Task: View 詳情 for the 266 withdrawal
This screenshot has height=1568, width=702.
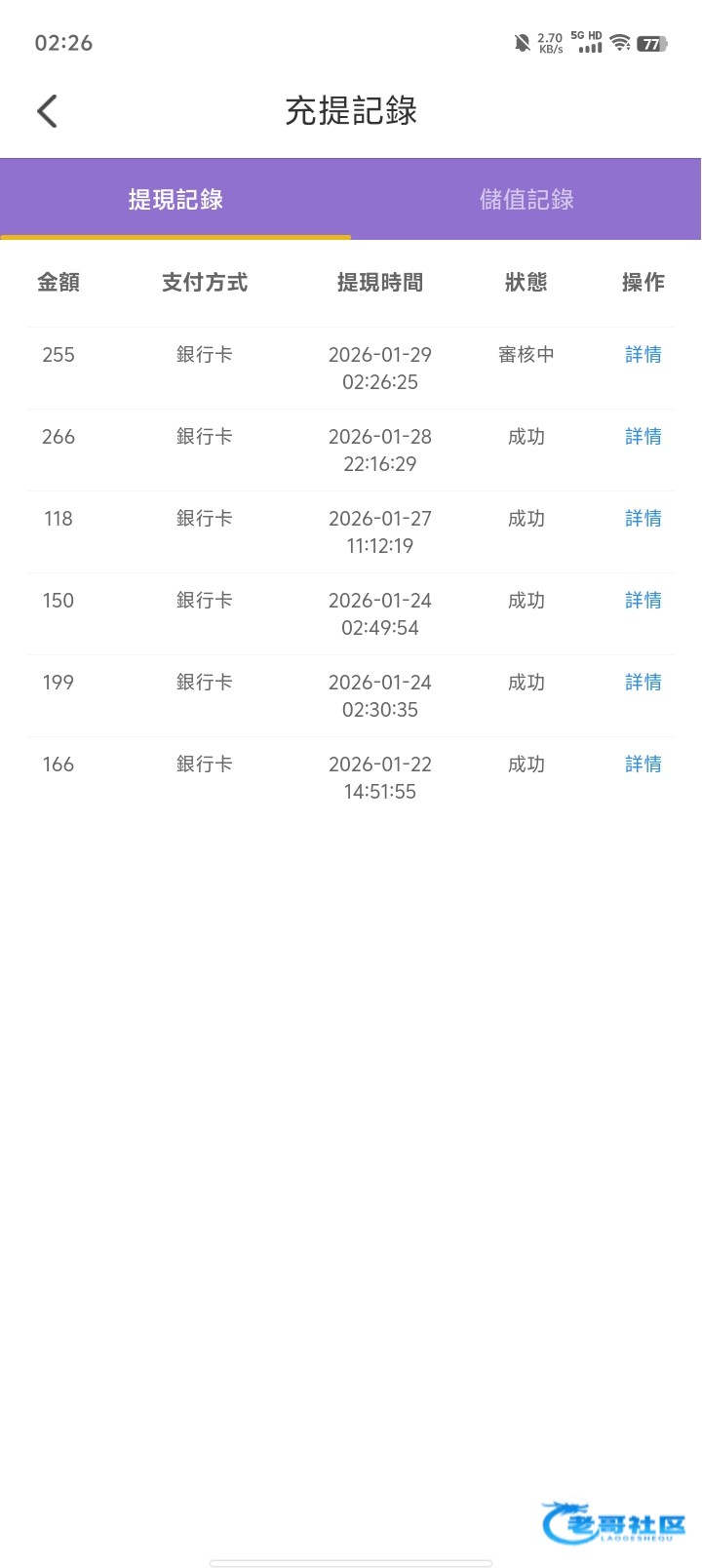Action: (x=643, y=437)
